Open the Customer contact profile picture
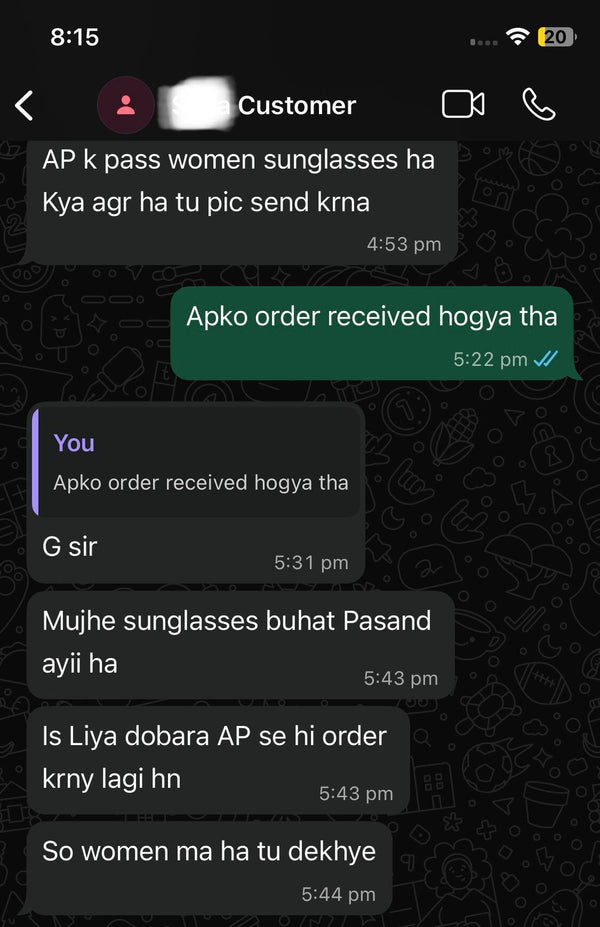 point(126,105)
